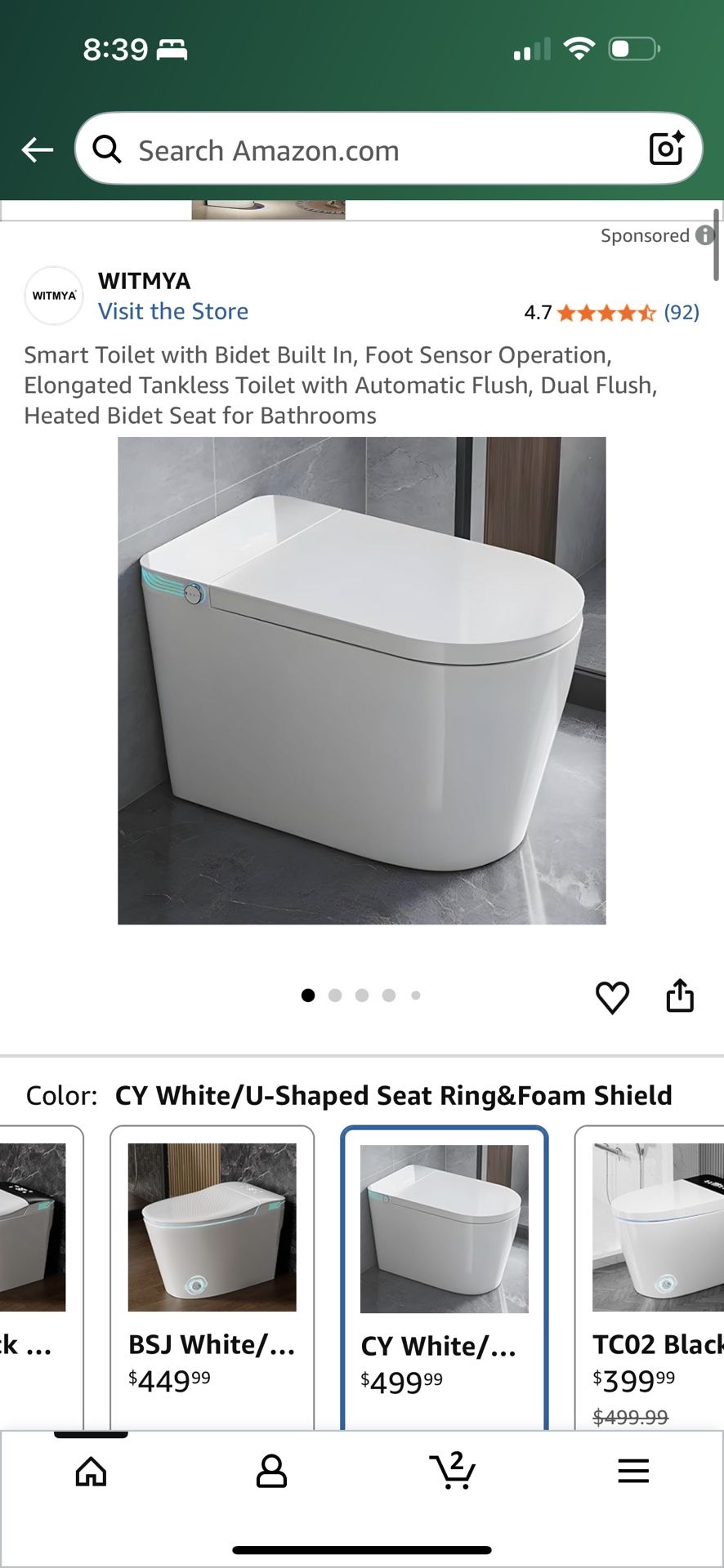724x1568 pixels.
Task: Open camera lens search icon
Action: click(x=666, y=149)
